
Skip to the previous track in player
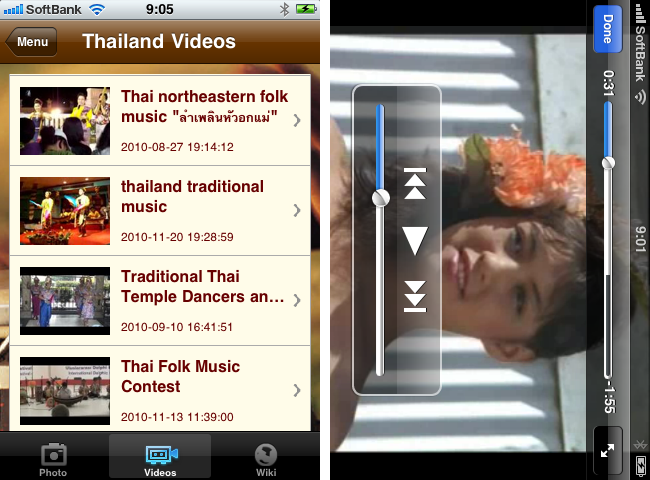(x=414, y=184)
